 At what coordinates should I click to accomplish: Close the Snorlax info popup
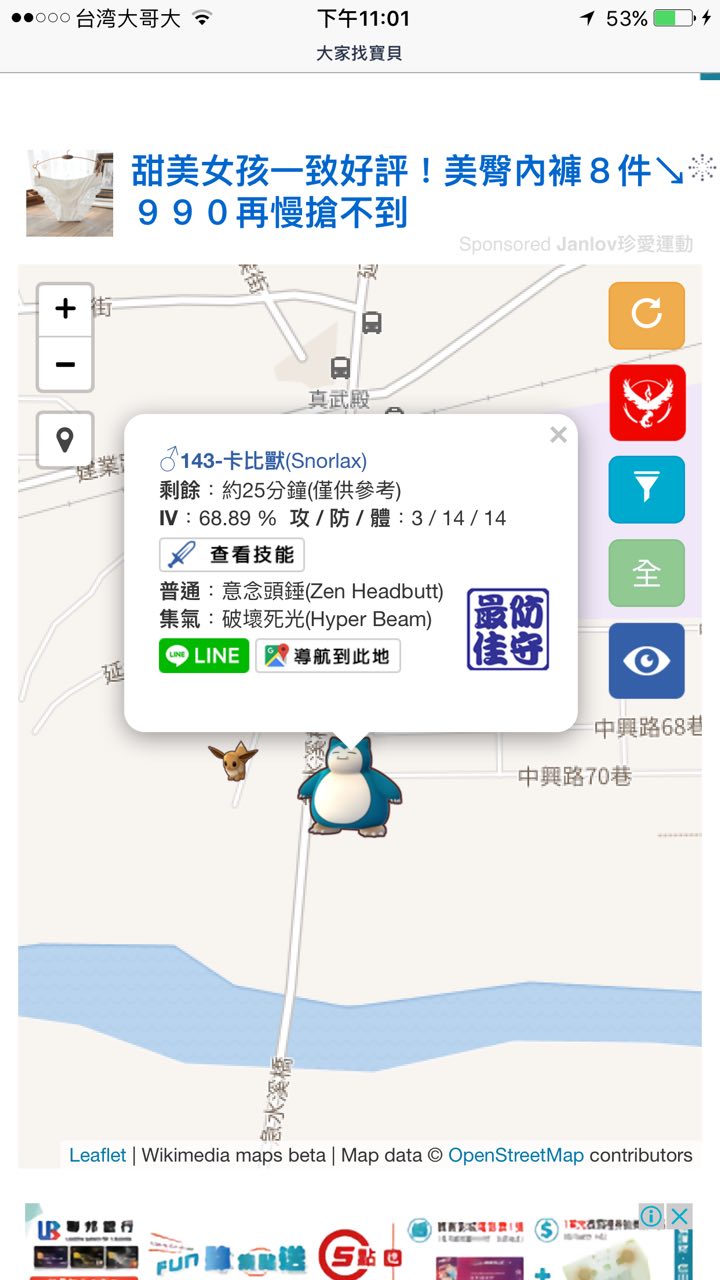coord(558,434)
